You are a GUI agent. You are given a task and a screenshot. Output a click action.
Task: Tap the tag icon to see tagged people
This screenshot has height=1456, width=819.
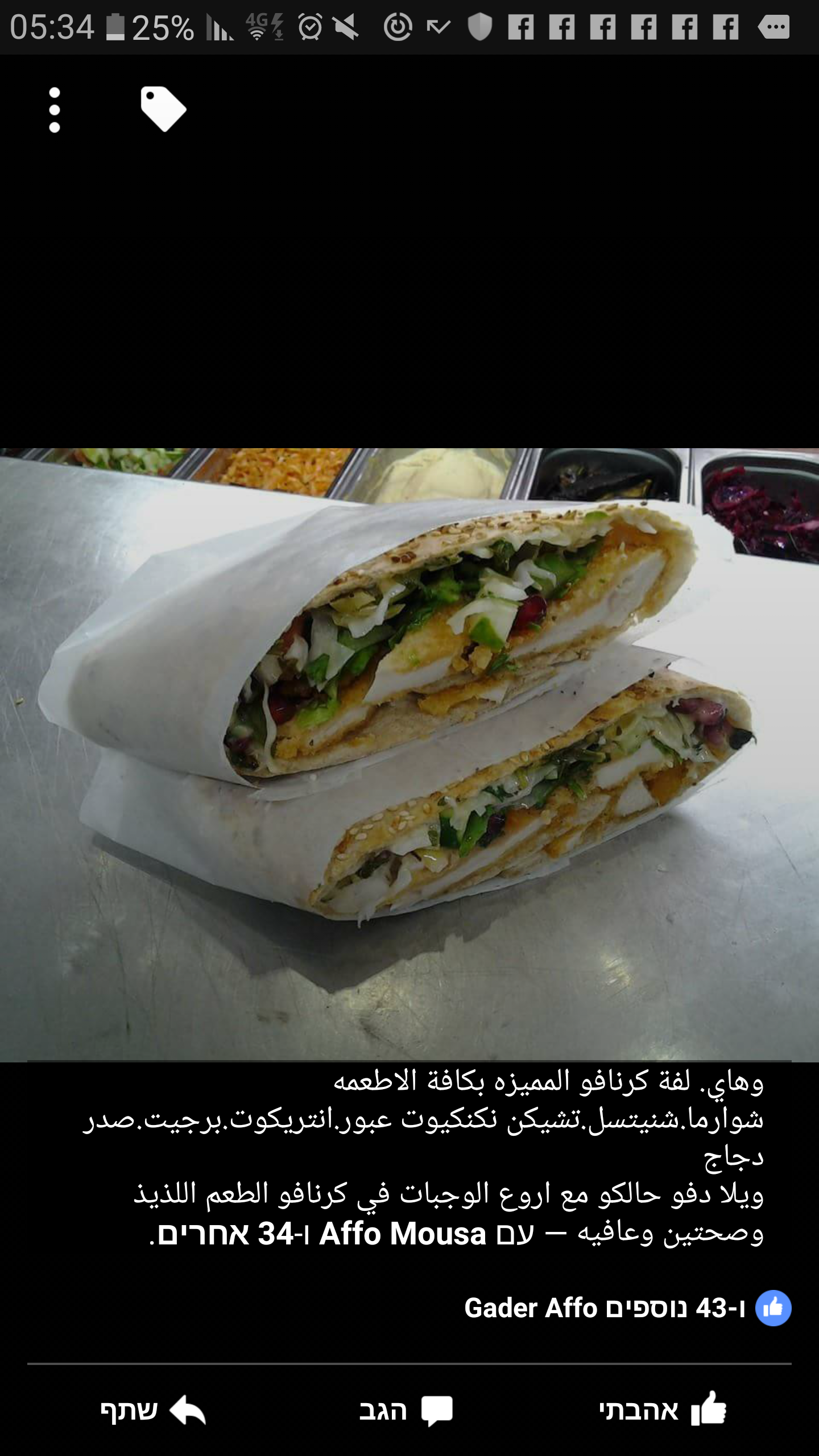pos(163,109)
